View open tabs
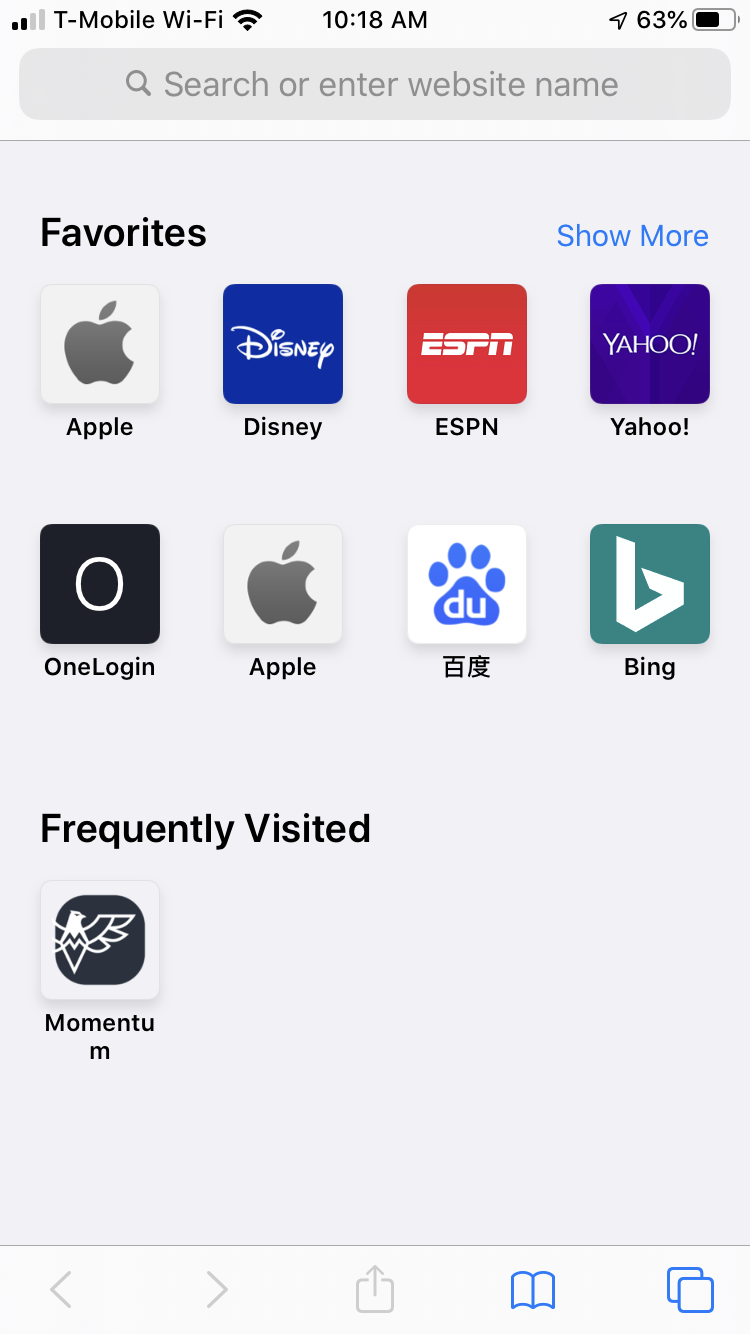The width and height of the screenshot is (750, 1334). click(690, 1290)
